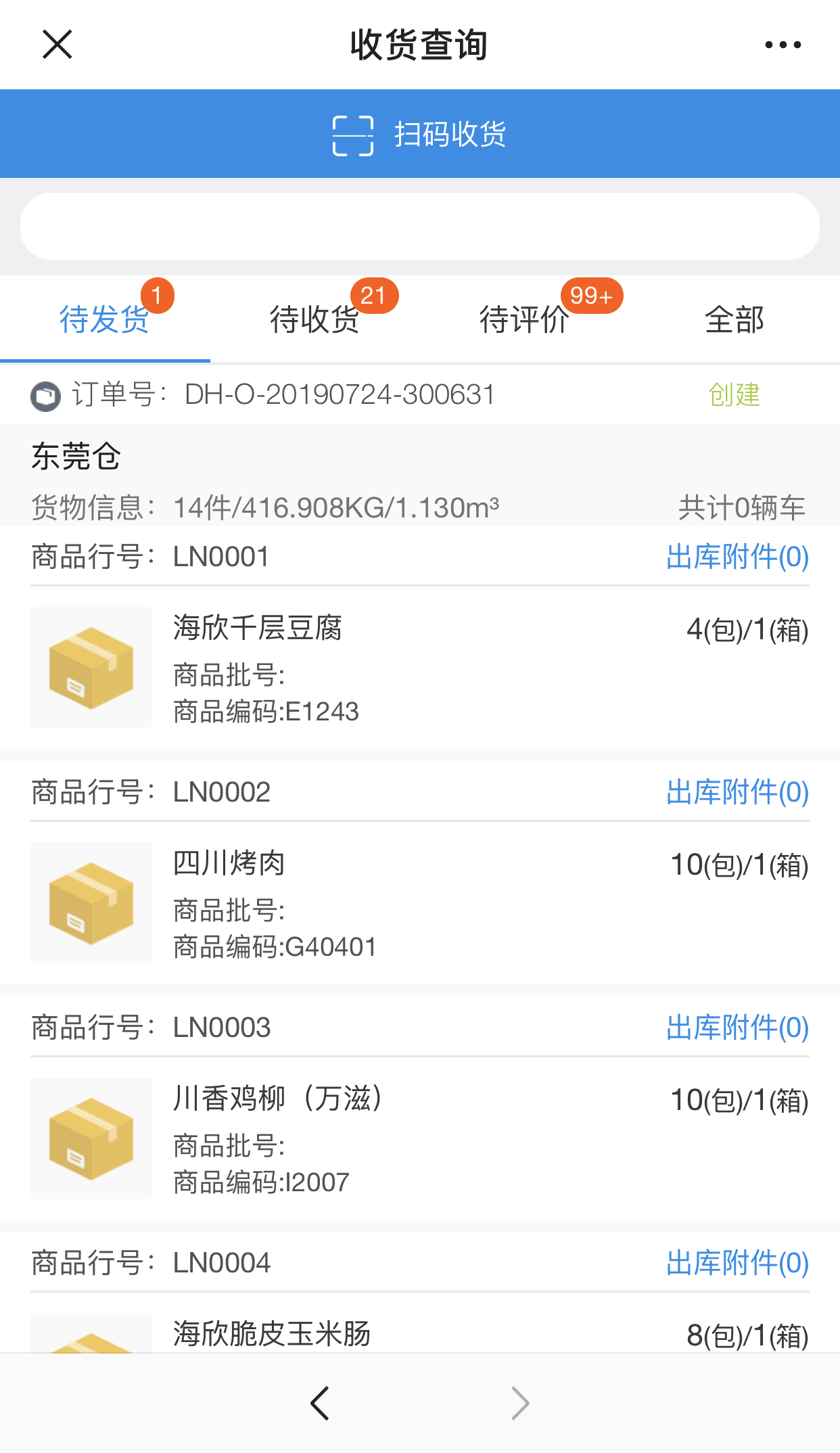Go back with the bottom left arrow
840x1453 pixels.
click(x=319, y=1403)
